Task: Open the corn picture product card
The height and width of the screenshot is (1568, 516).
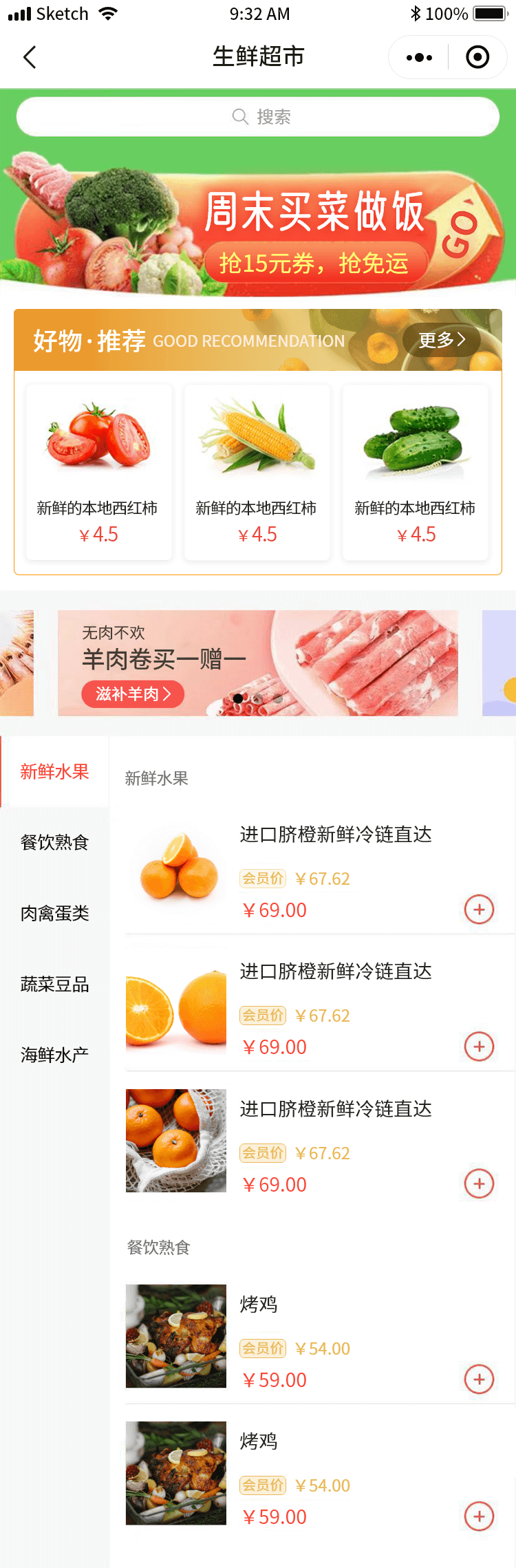Action: (x=257, y=472)
